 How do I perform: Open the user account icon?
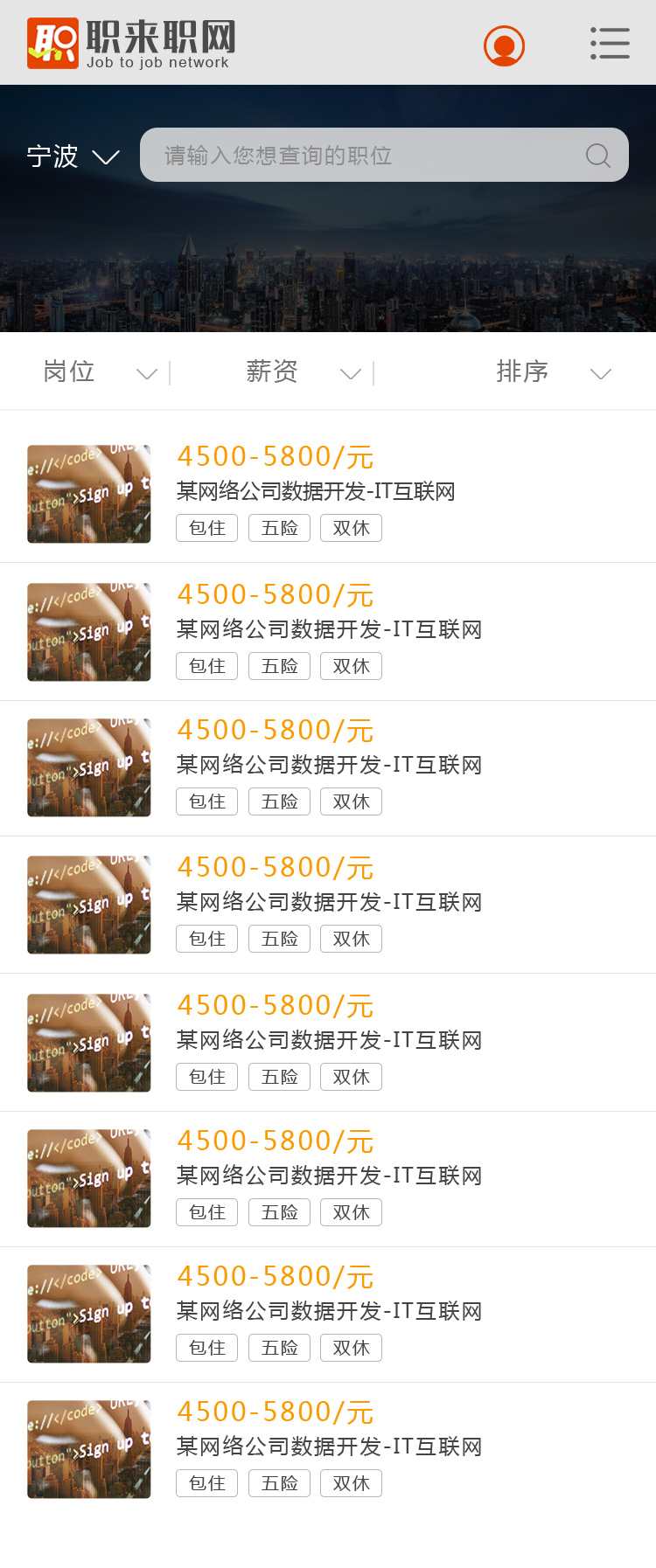coord(505,45)
